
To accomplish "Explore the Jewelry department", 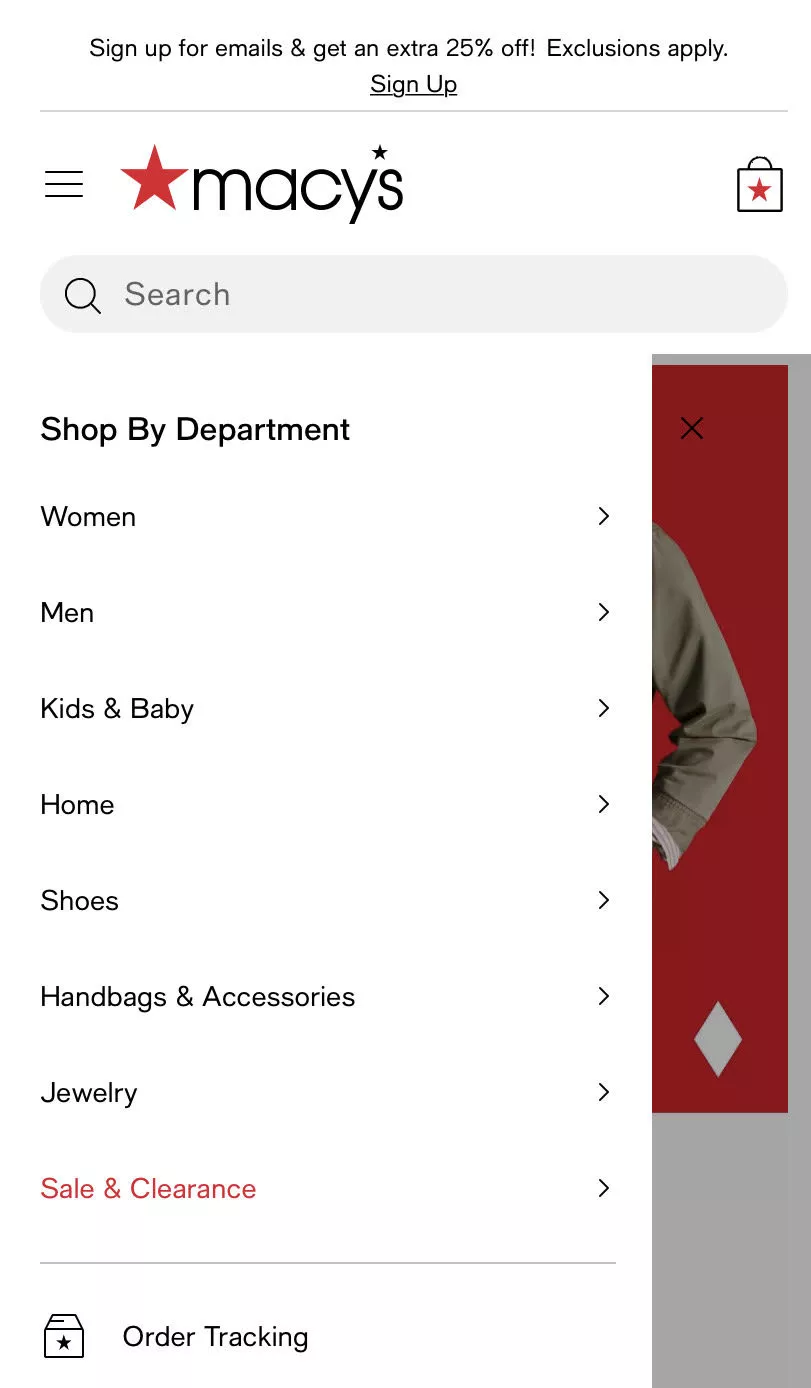I will (326, 1092).
